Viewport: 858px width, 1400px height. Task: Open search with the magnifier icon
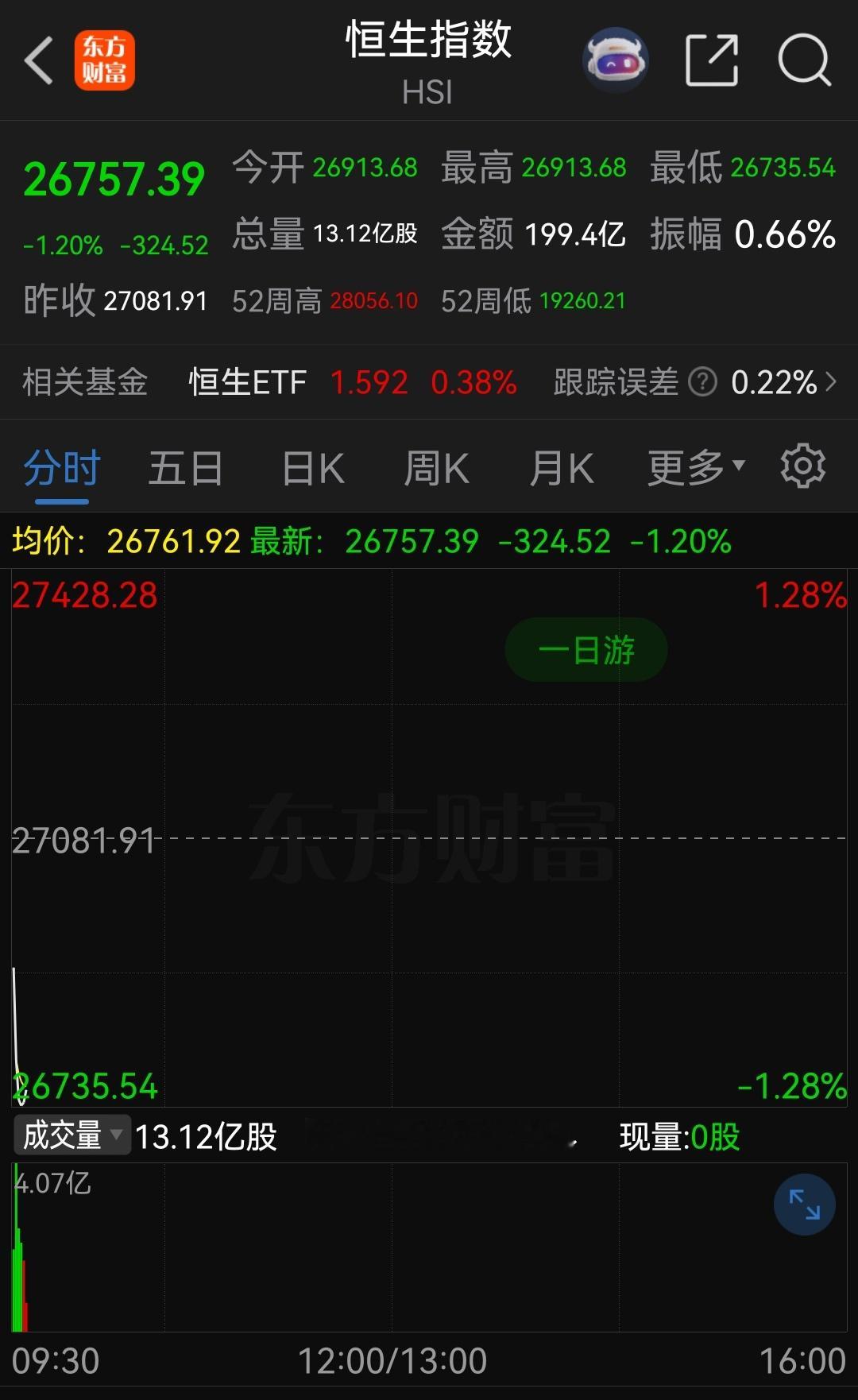coord(804,61)
